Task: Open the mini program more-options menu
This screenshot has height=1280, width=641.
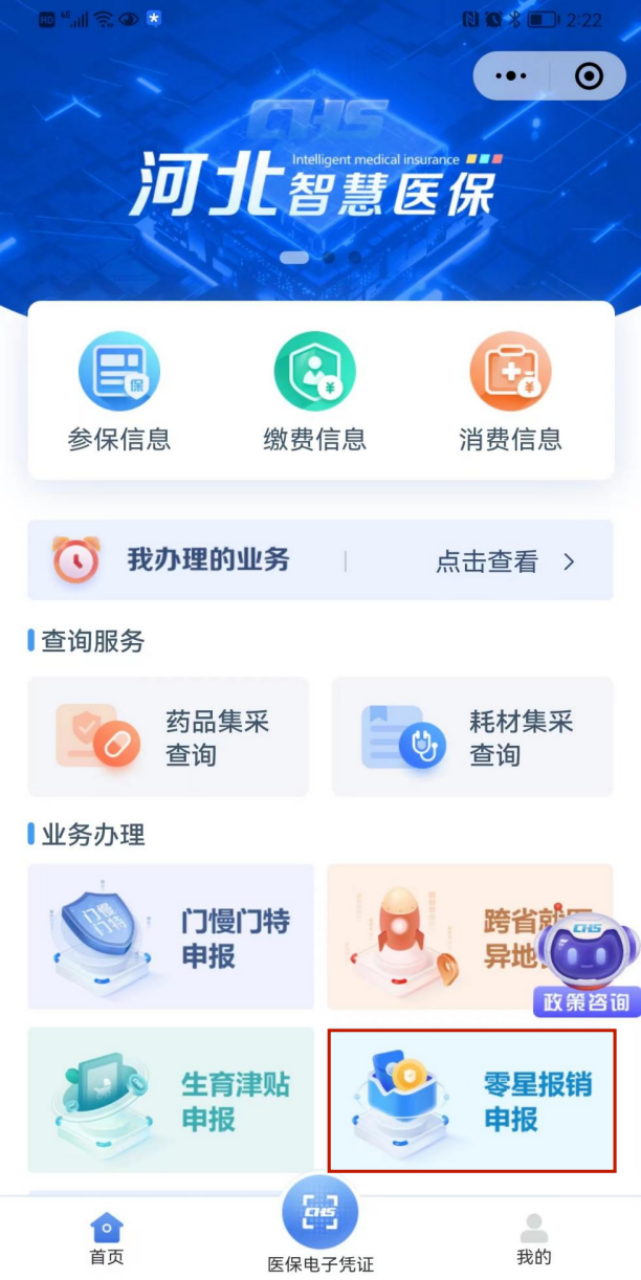Action: tap(511, 76)
